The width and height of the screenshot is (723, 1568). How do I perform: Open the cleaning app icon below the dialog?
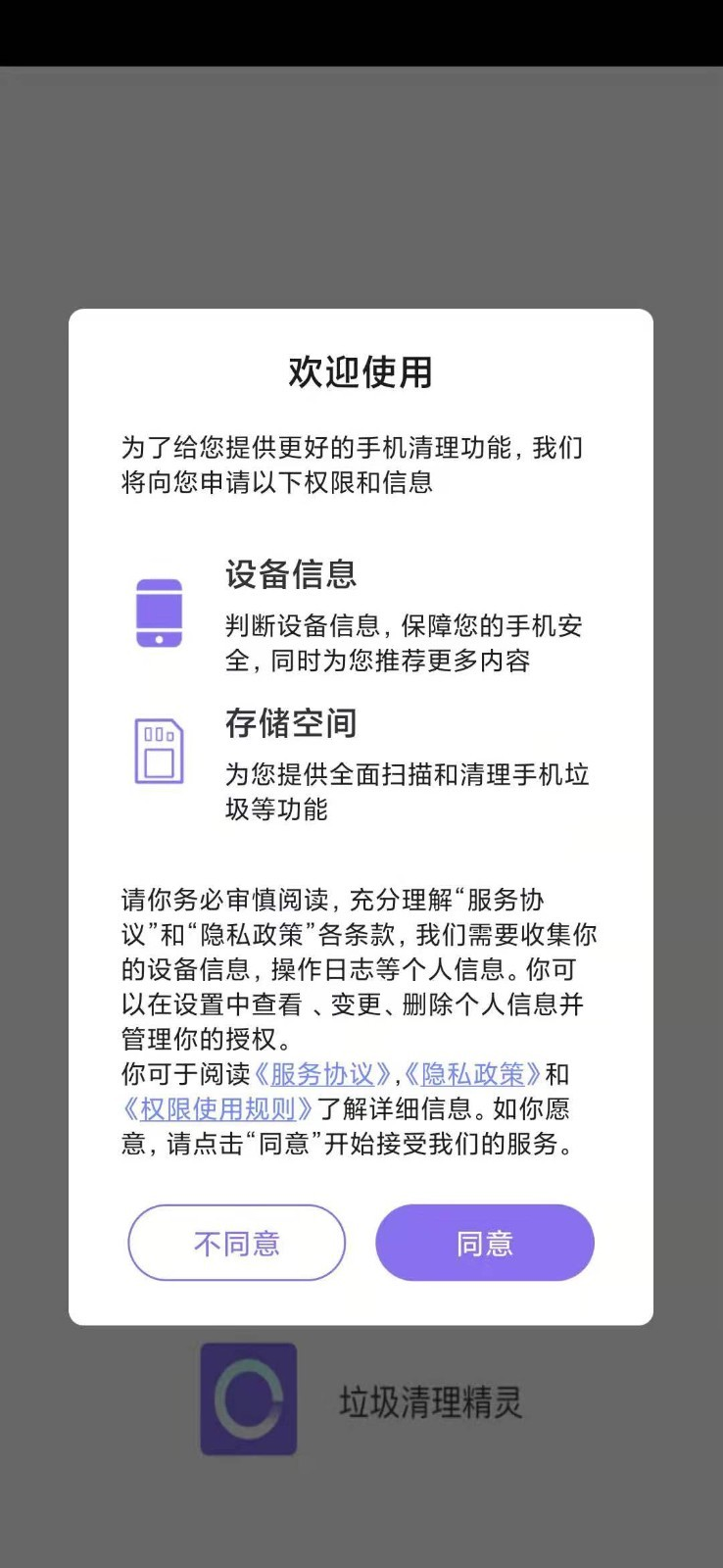pyautogui.click(x=248, y=1399)
